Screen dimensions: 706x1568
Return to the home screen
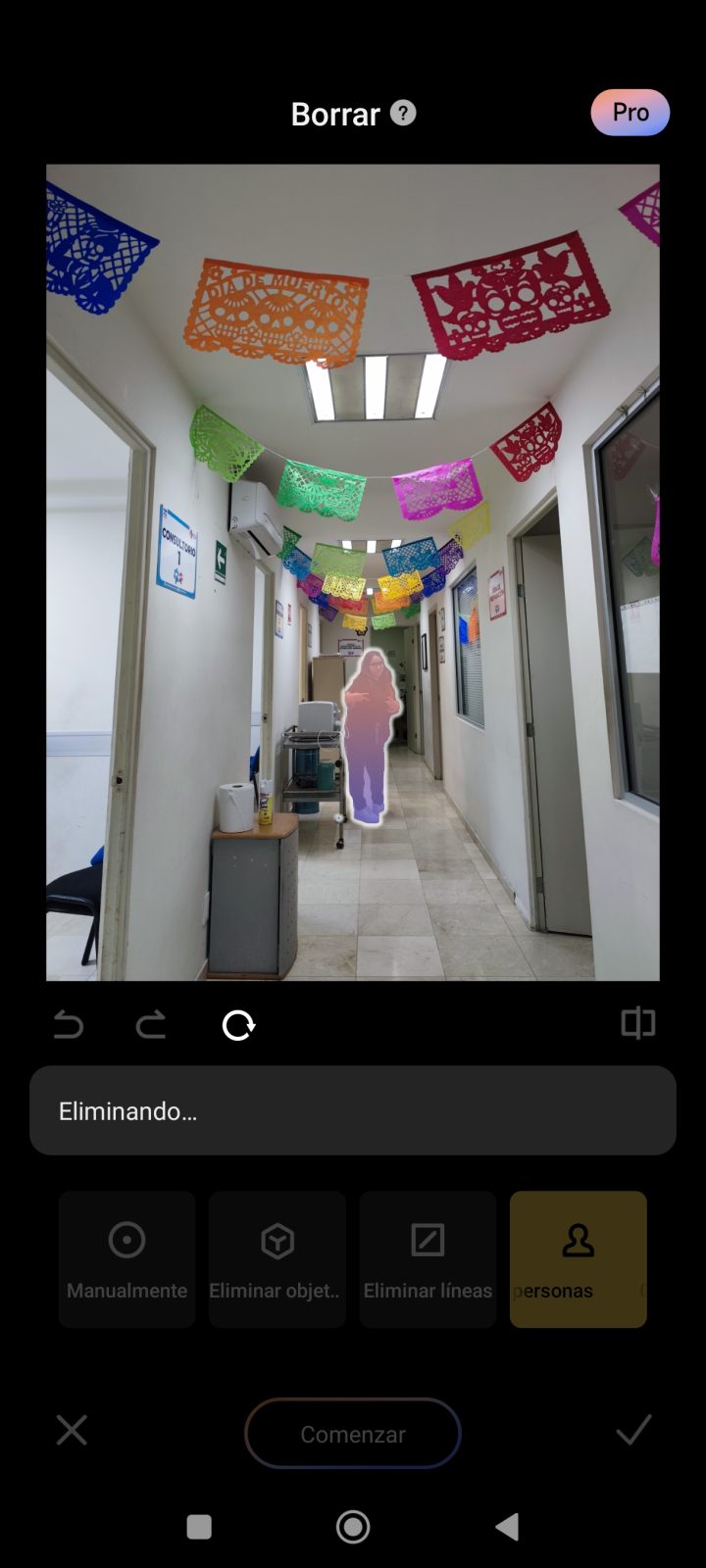pyautogui.click(x=353, y=1527)
